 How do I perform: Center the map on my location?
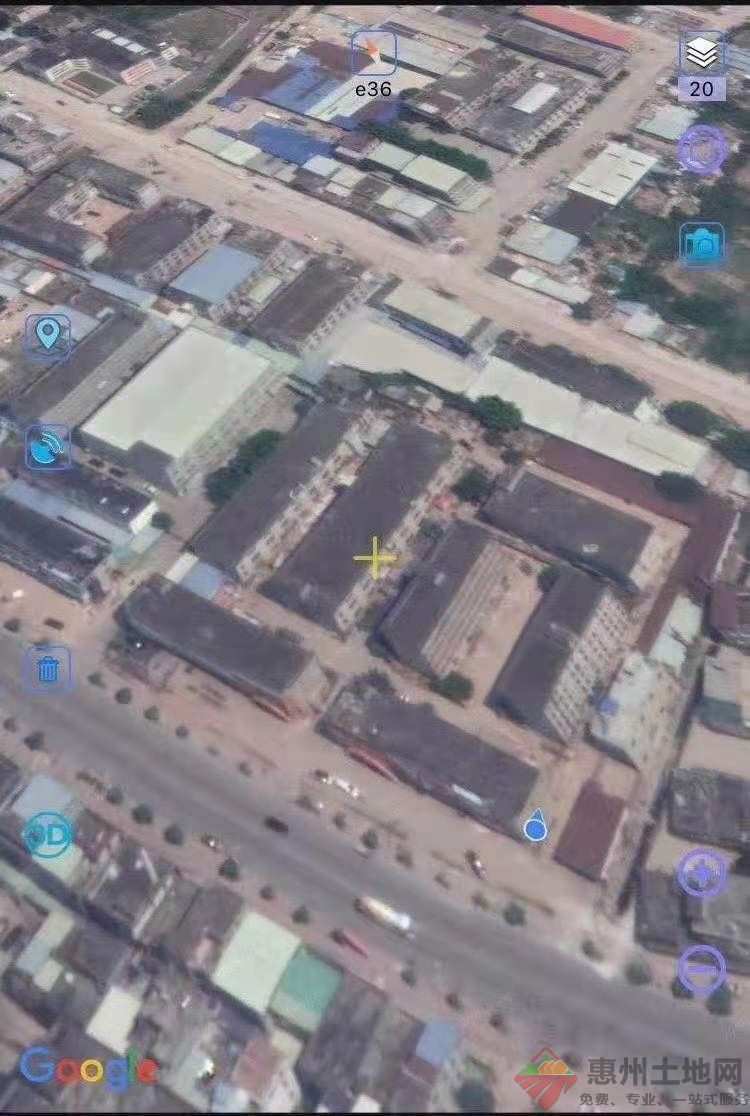pos(702,150)
